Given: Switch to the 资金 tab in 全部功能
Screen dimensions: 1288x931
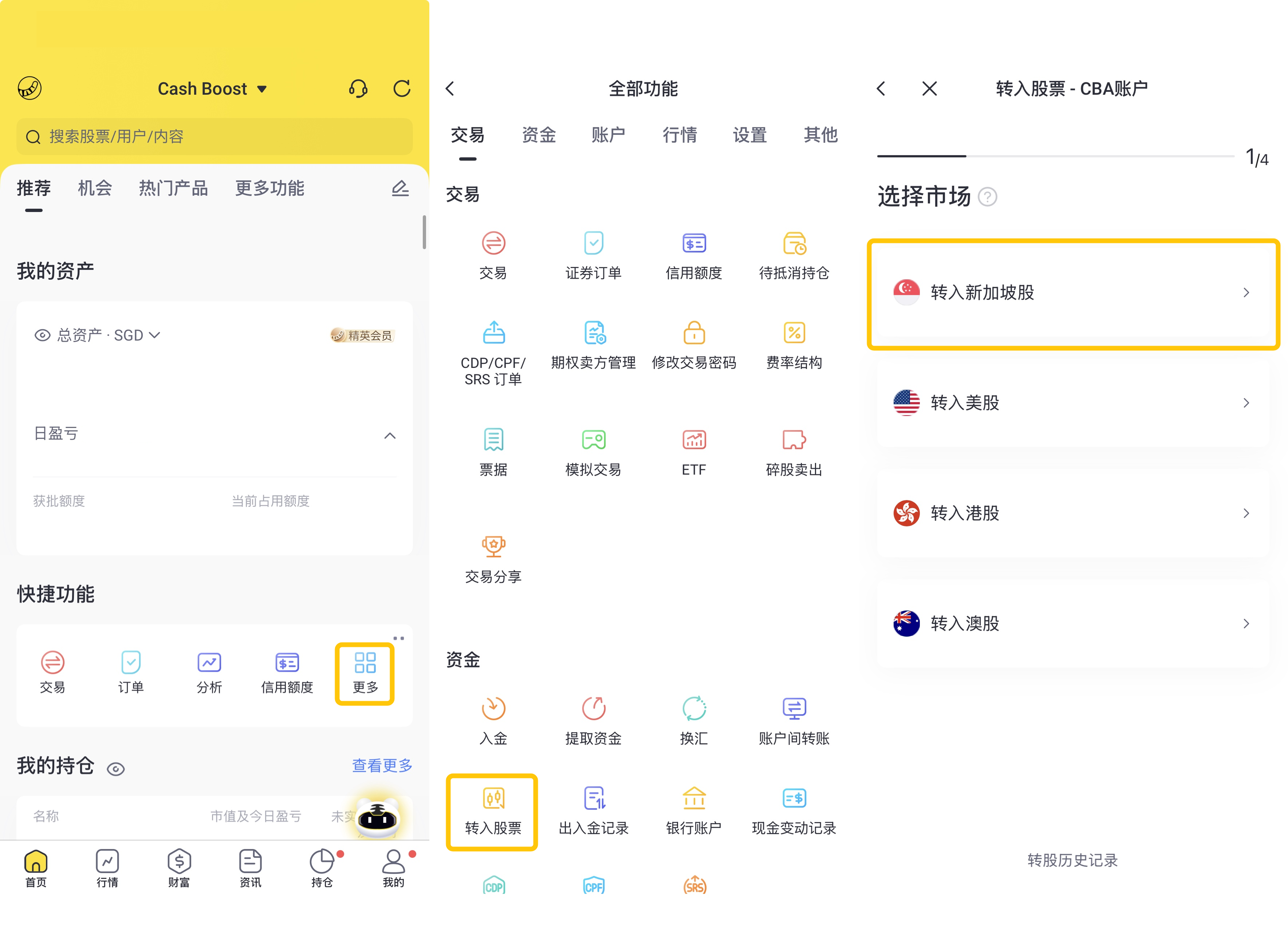Looking at the screenshot, I should (538, 135).
